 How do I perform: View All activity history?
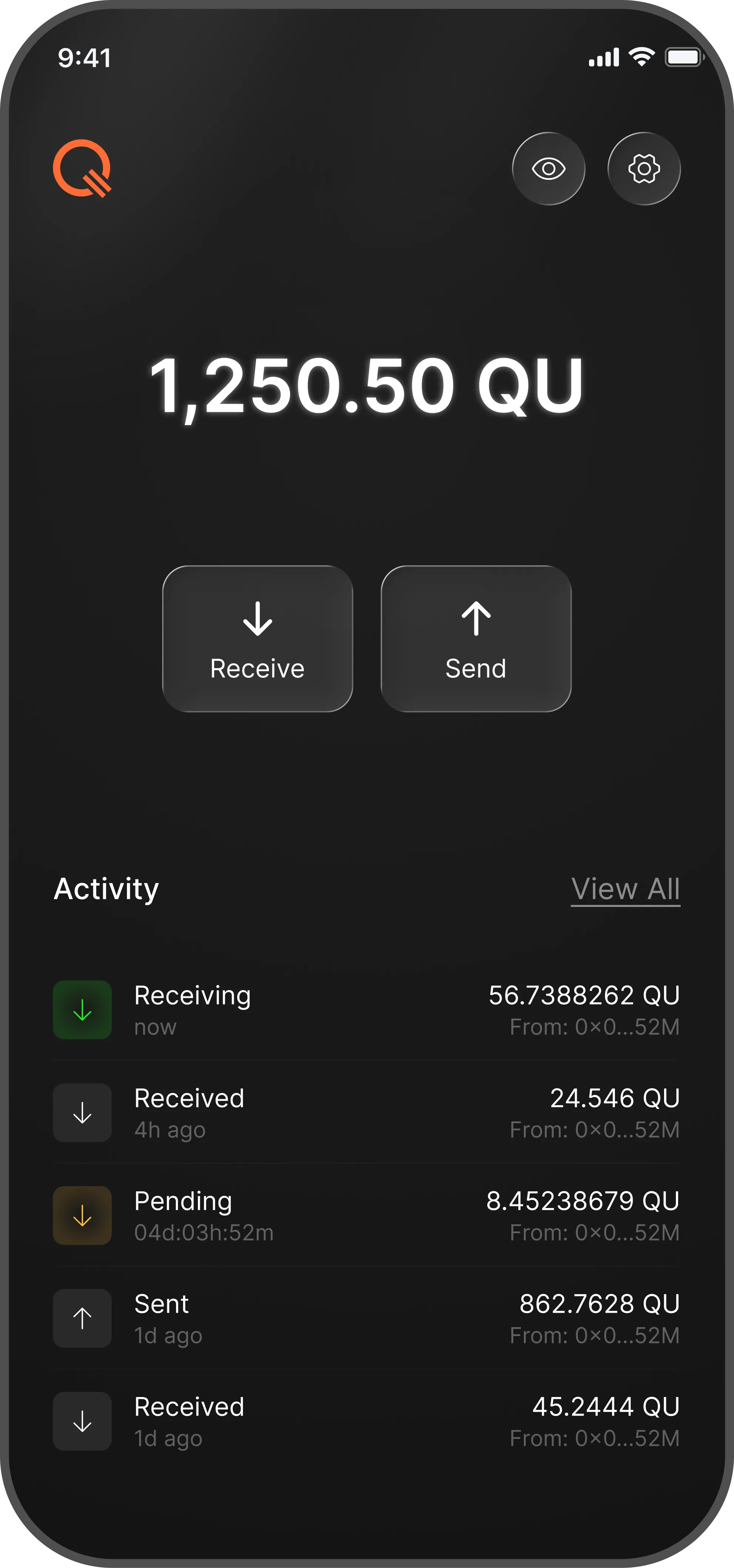(626, 889)
